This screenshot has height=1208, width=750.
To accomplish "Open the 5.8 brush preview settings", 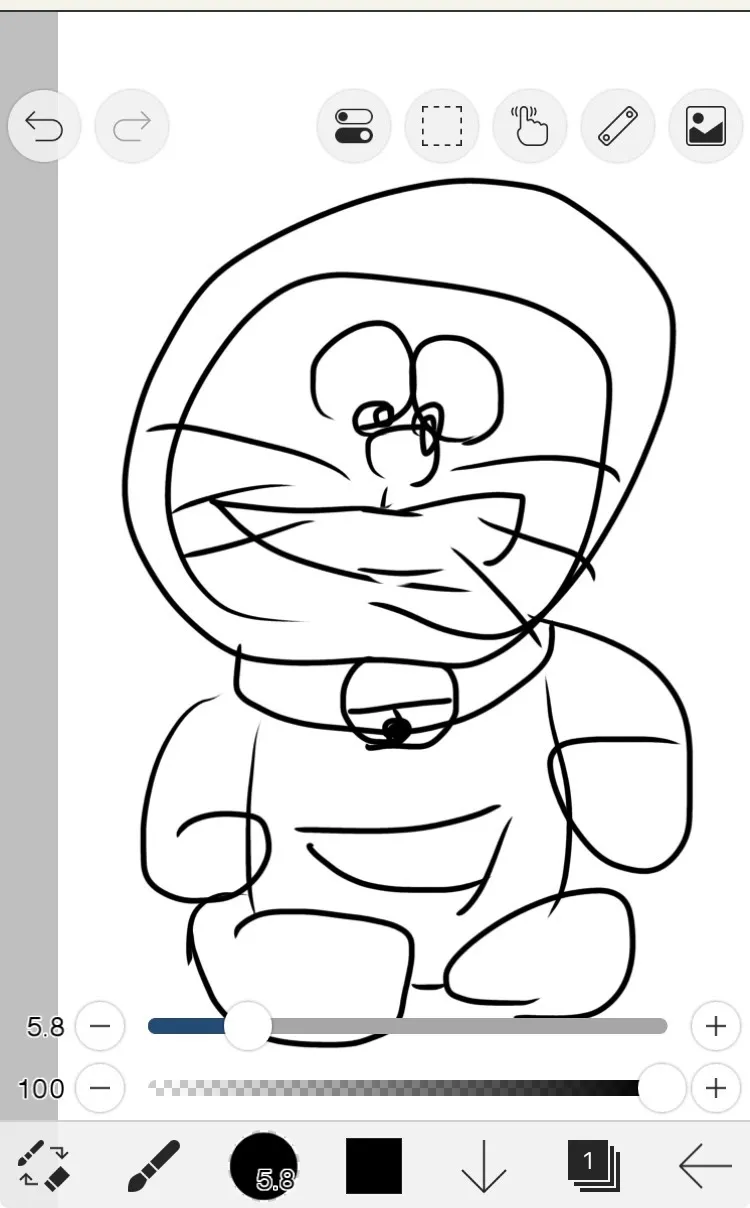I will point(264,1166).
